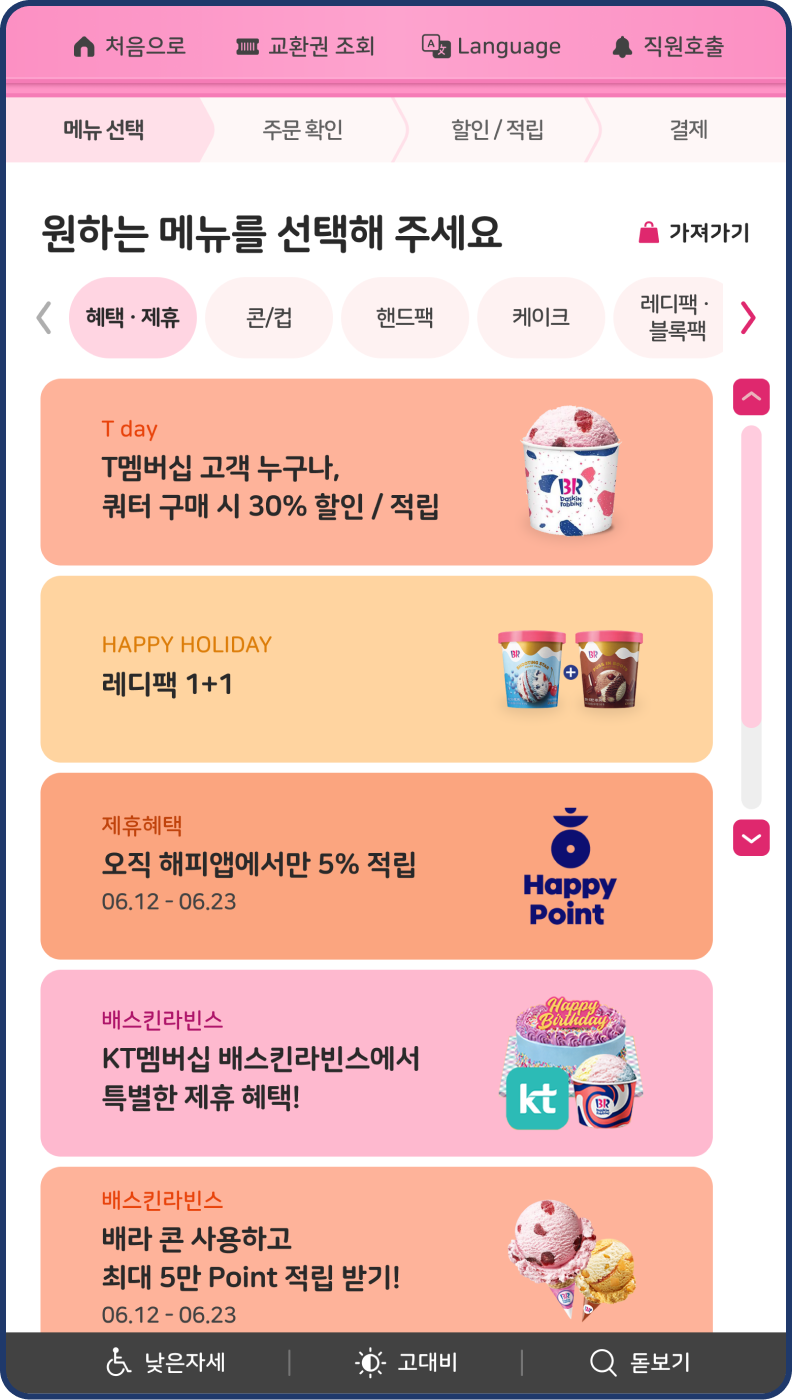Image resolution: width=792 pixels, height=1400 pixels.
Task: Switch to the 케이크 category
Action: tap(541, 318)
